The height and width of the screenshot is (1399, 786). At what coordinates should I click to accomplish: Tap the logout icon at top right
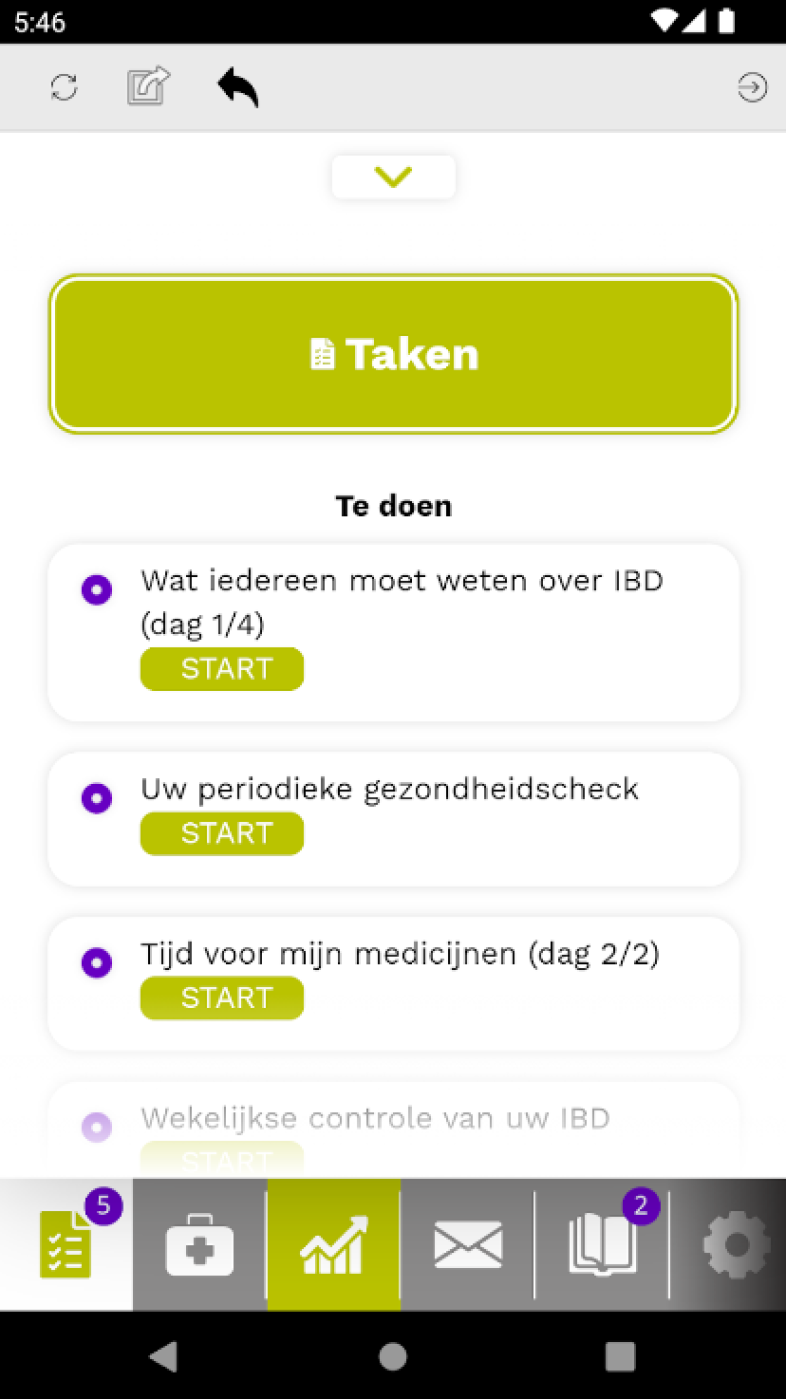[x=752, y=88]
